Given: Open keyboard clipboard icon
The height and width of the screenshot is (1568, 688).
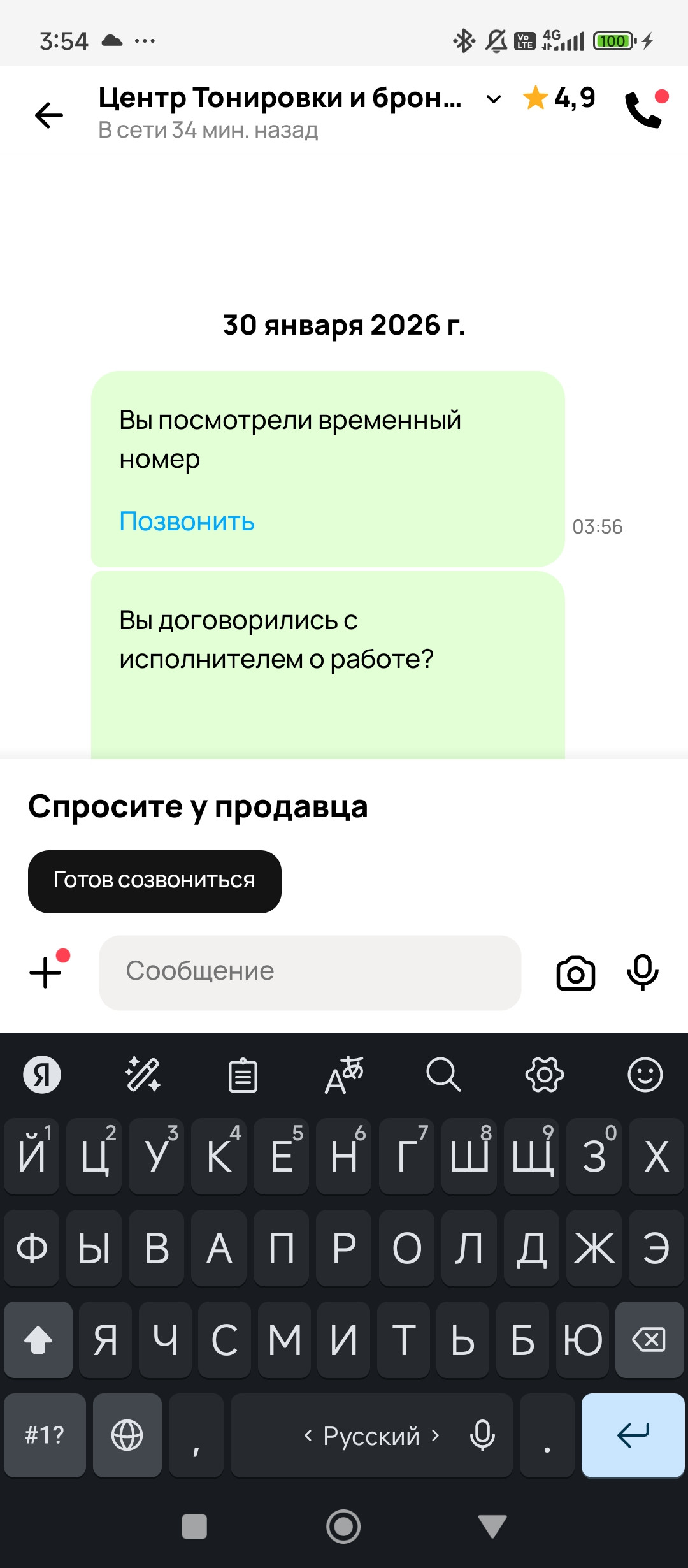Looking at the screenshot, I should pyautogui.click(x=243, y=1076).
